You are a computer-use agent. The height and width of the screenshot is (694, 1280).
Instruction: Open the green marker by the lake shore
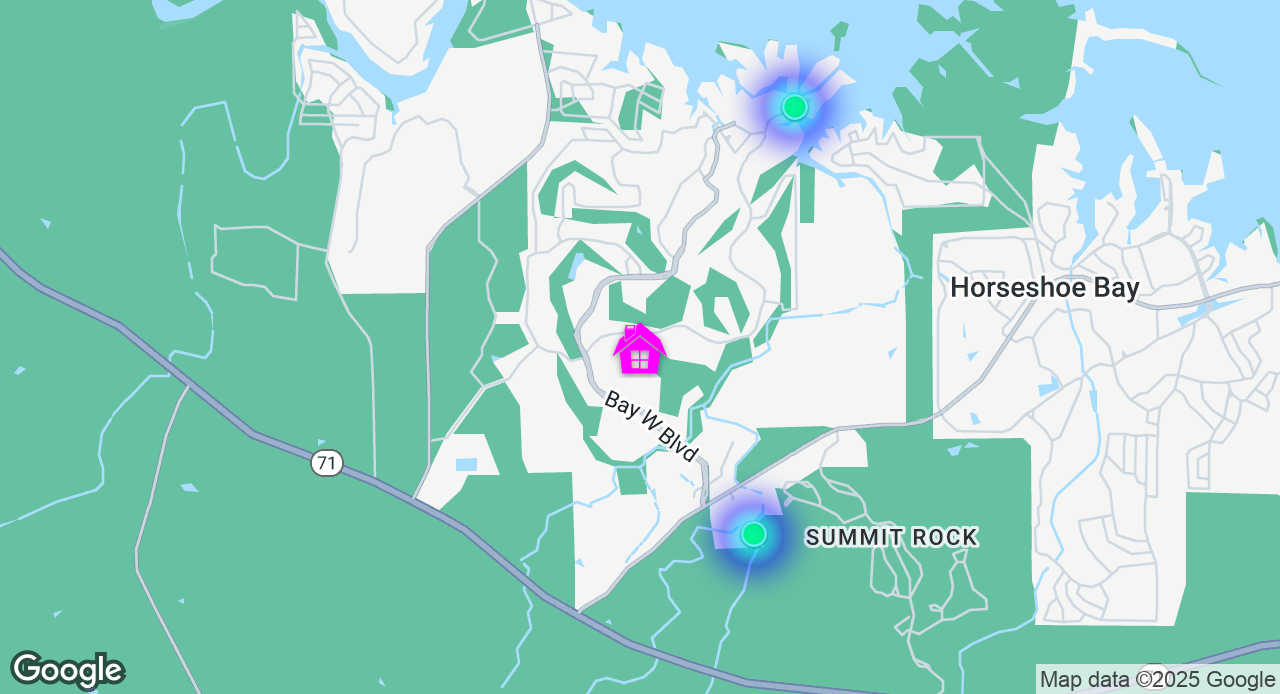point(794,107)
